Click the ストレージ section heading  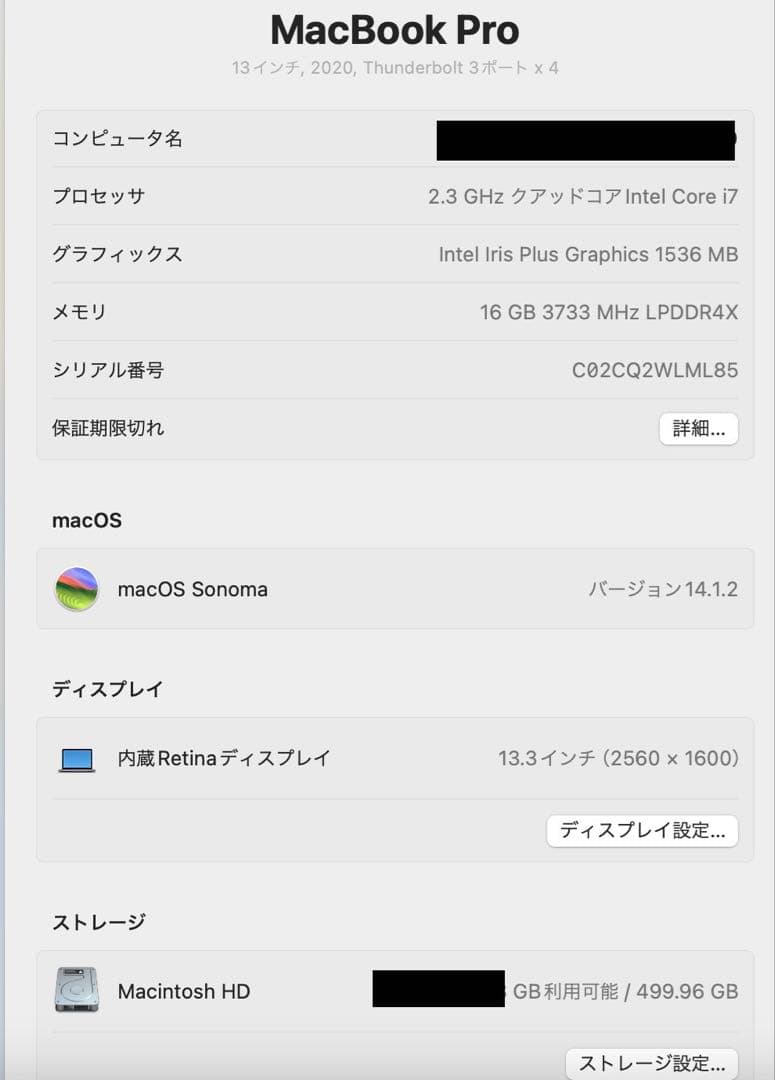tap(100, 921)
